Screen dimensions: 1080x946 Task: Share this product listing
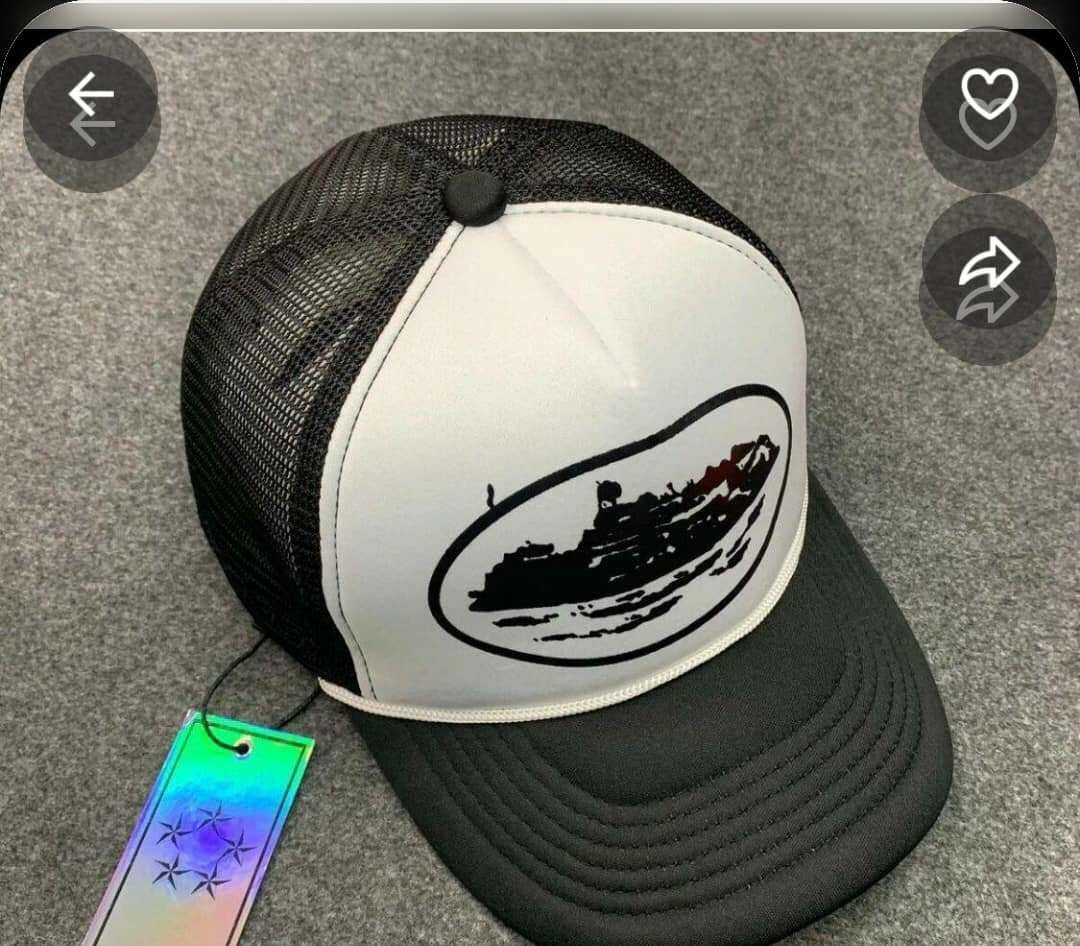989,265
